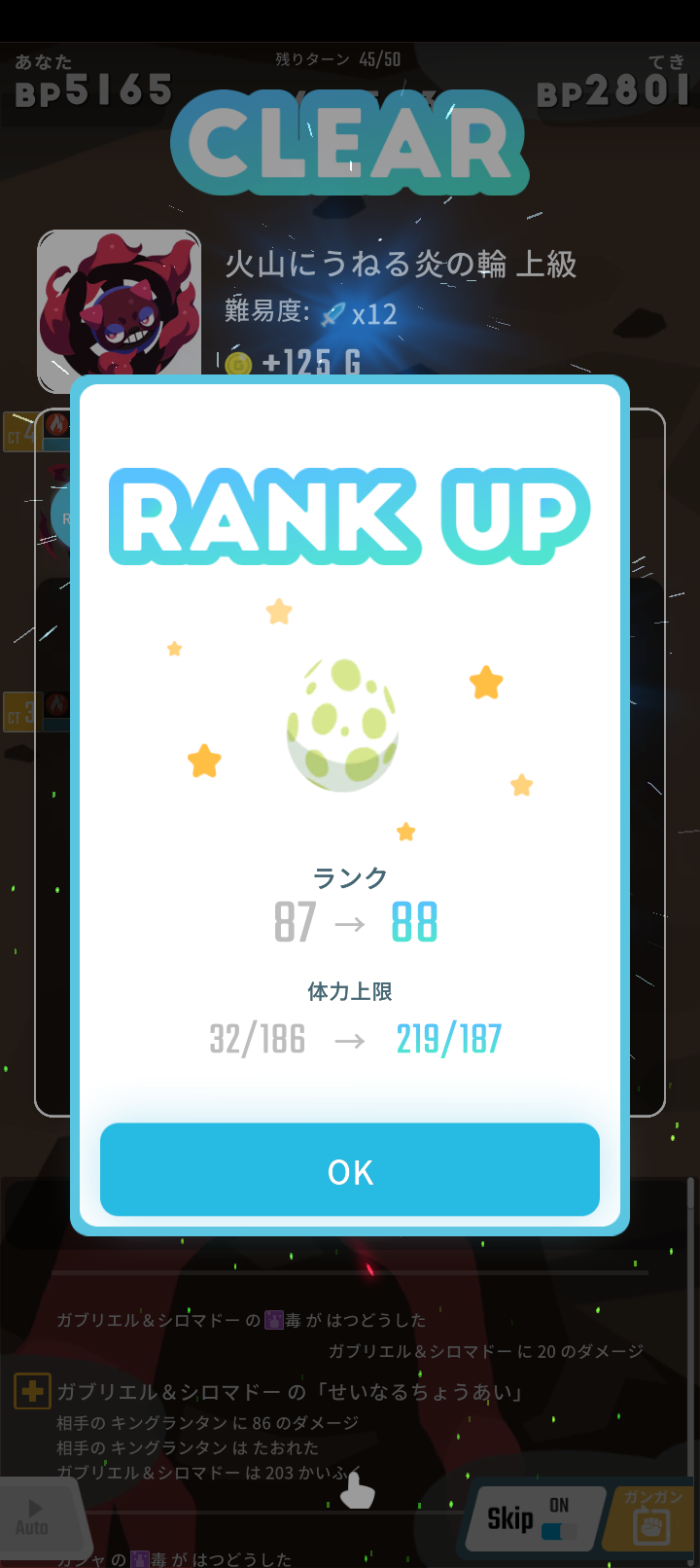Toggle the Skip switch
This screenshot has width=700, height=1568.
[558, 1530]
